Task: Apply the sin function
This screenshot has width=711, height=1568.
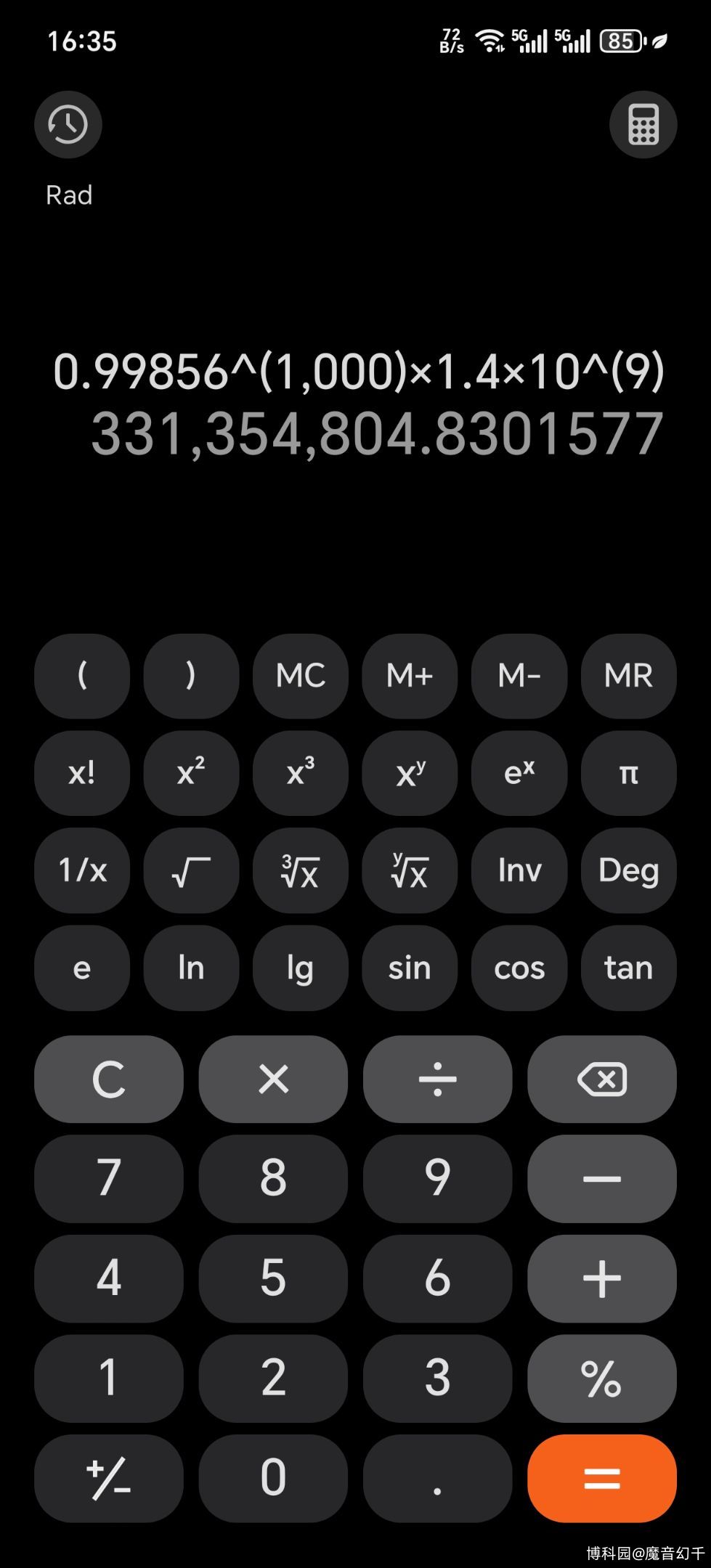Action: 410,967
